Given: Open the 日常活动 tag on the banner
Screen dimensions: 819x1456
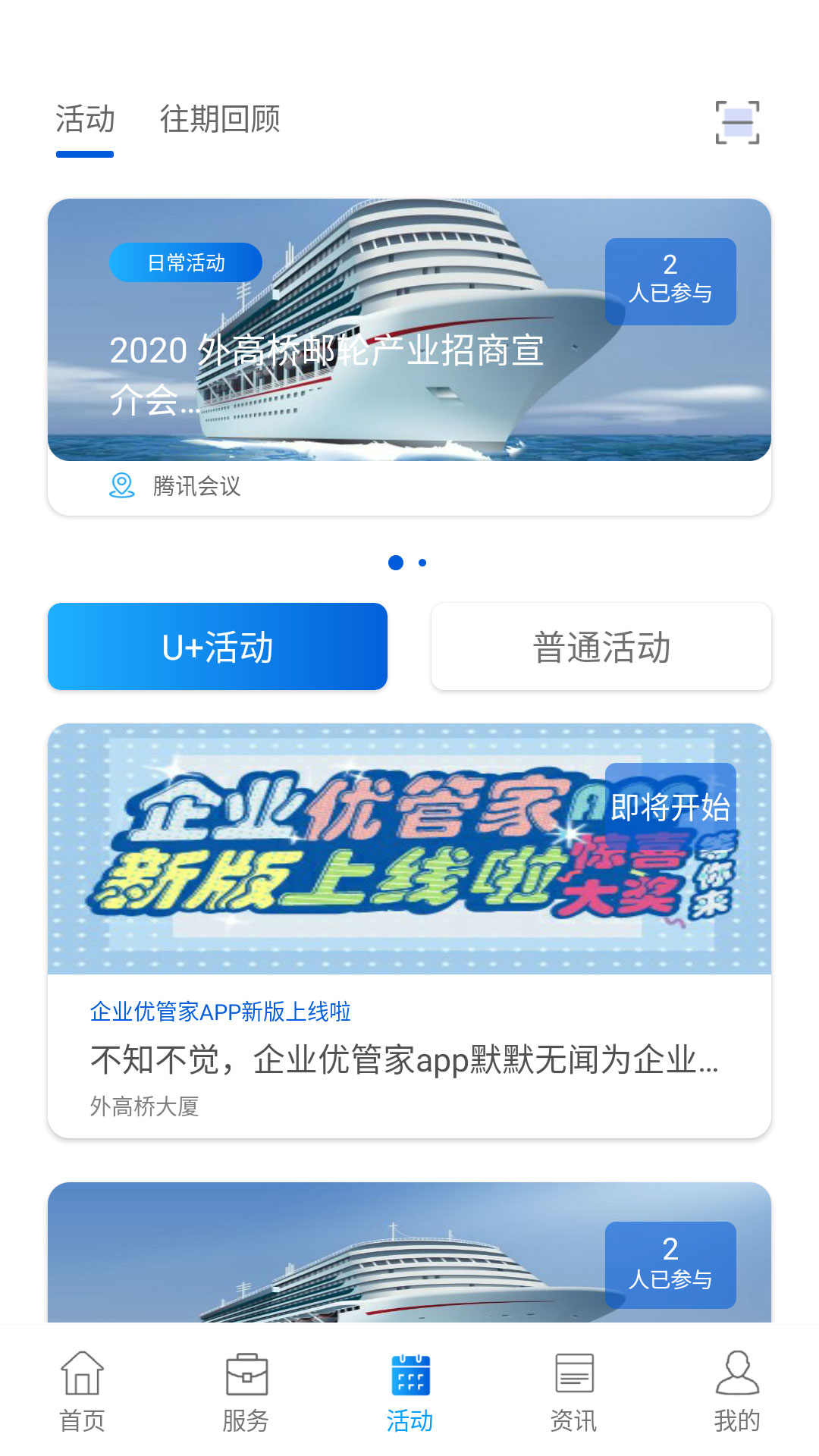Looking at the screenshot, I should pos(185,261).
